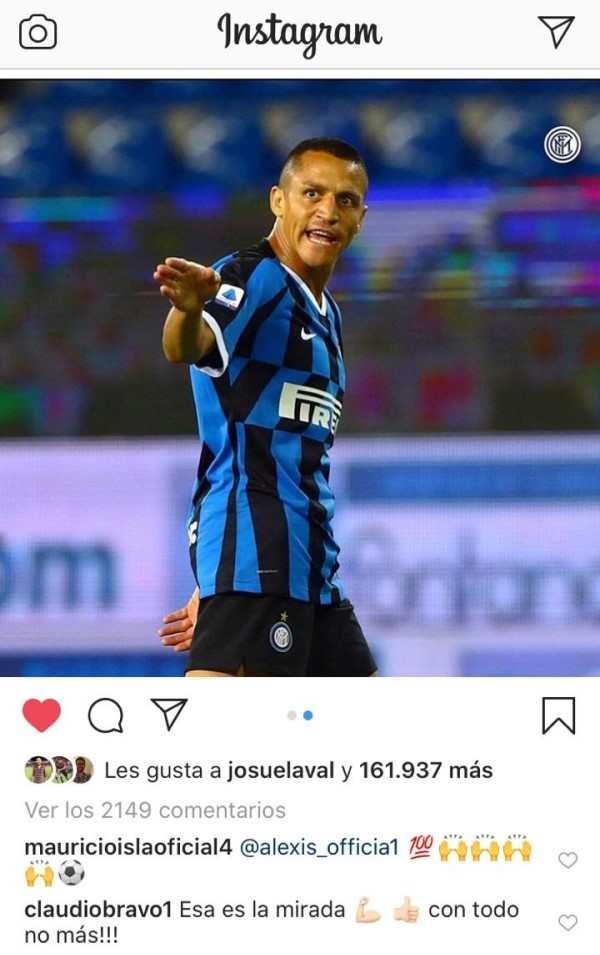
Task: Open mauricioislaoficial4's profile
Action: (x=127, y=848)
